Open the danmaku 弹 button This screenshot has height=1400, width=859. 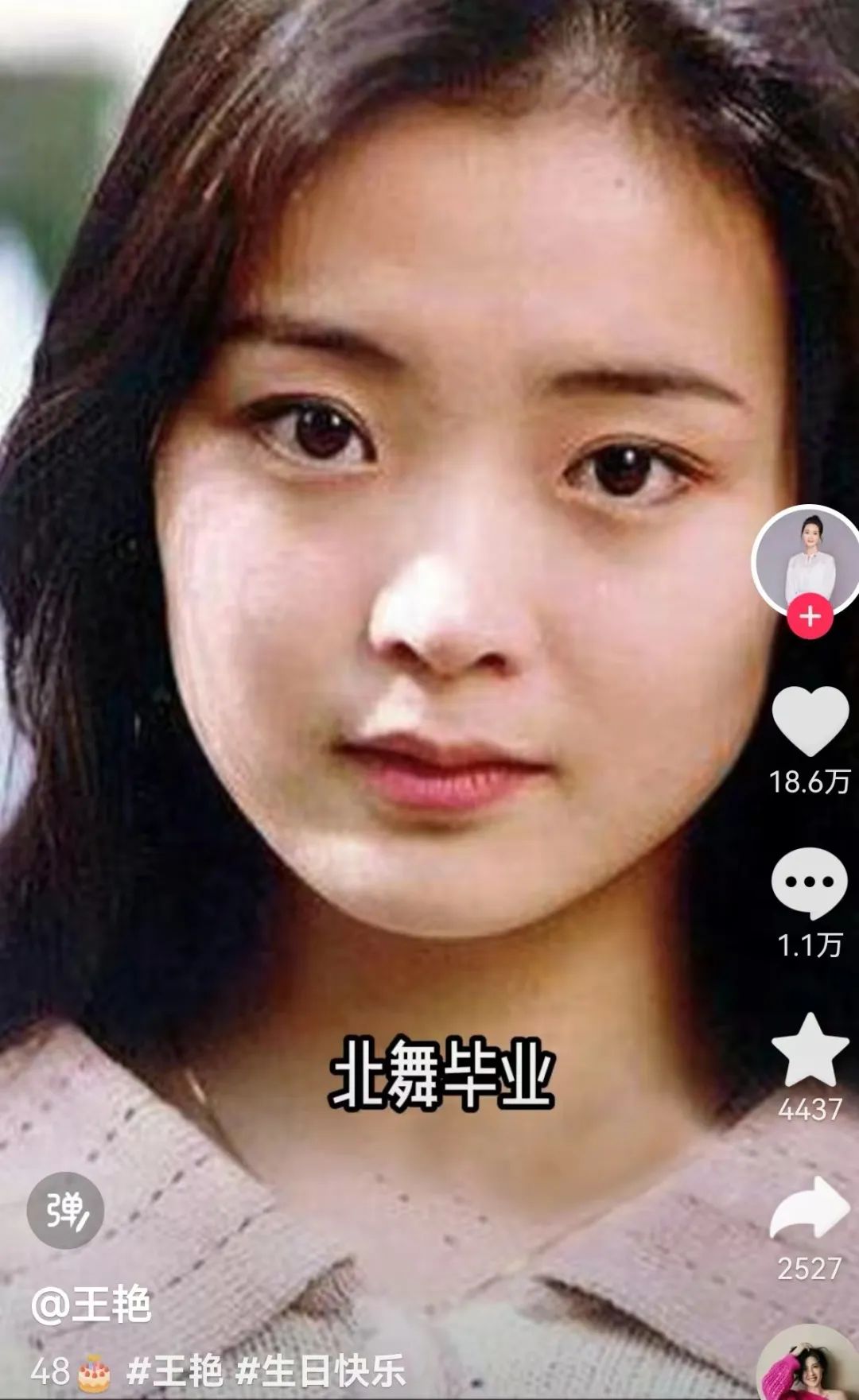coord(65,1209)
